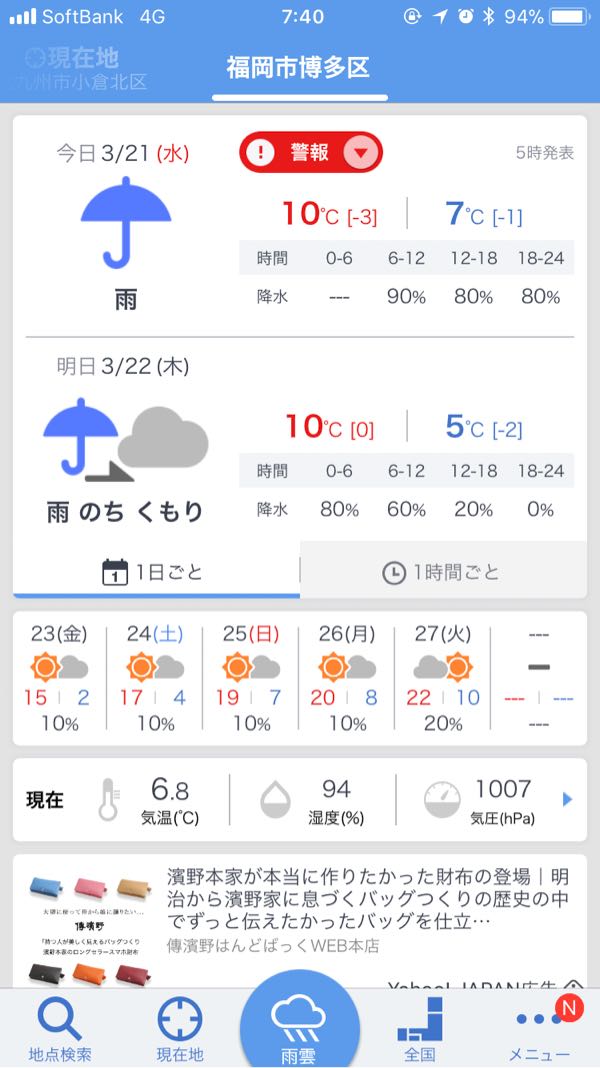Image resolution: width=600 pixels, height=1068 pixels.
Task: Switch to the 1時間ごと hourly tab
Action: pyautogui.click(x=441, y=573)
